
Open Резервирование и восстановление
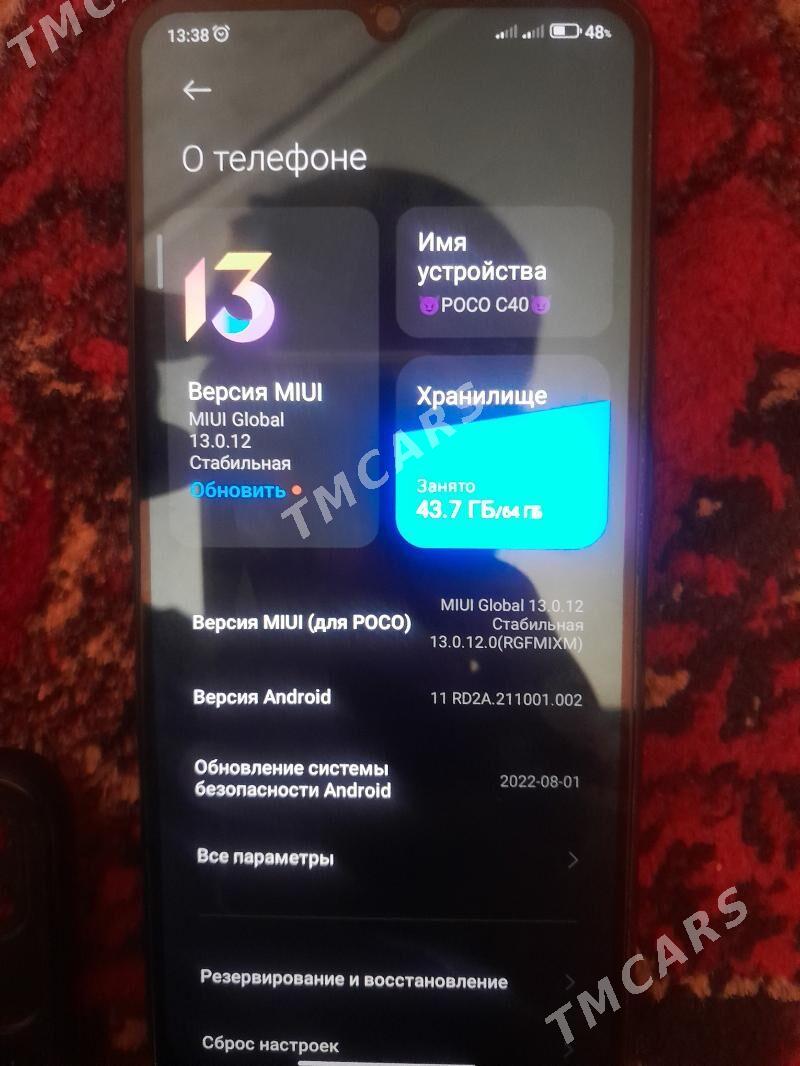pos(386,981)
